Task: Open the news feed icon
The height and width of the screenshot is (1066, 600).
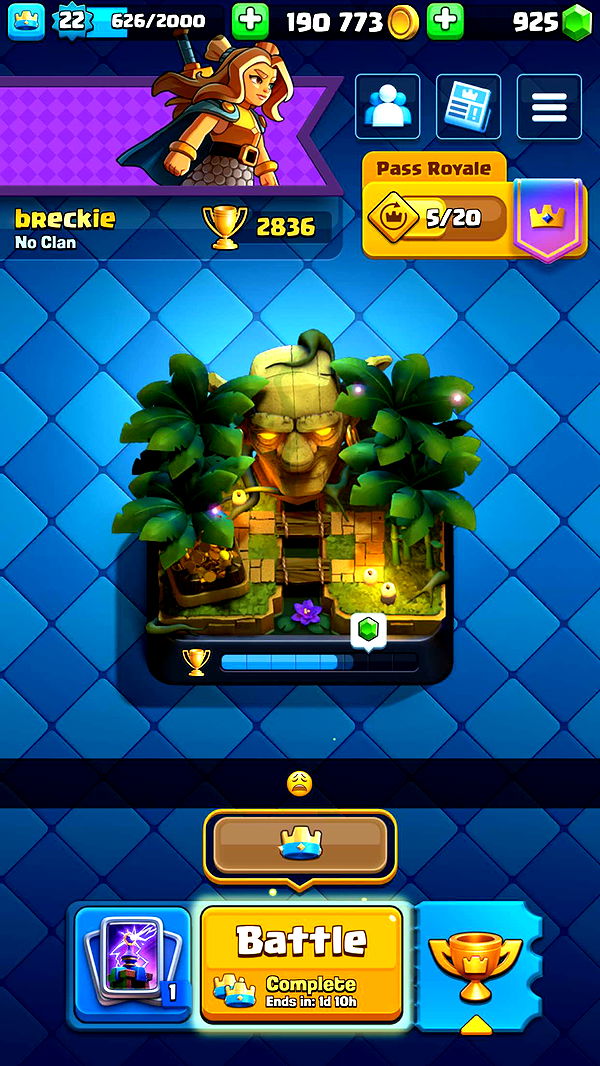Action: pos(469,106)
